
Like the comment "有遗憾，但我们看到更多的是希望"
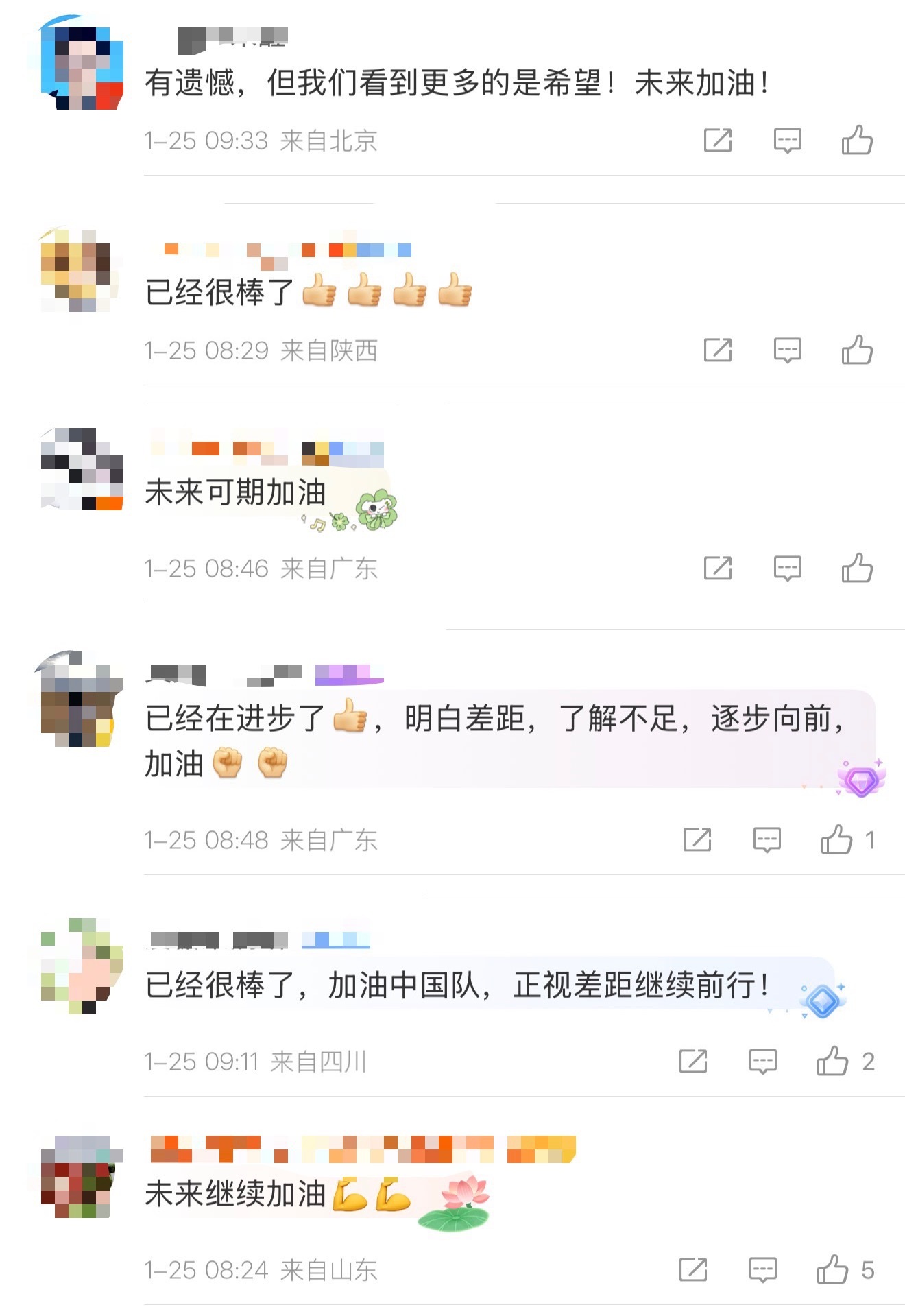857,141
